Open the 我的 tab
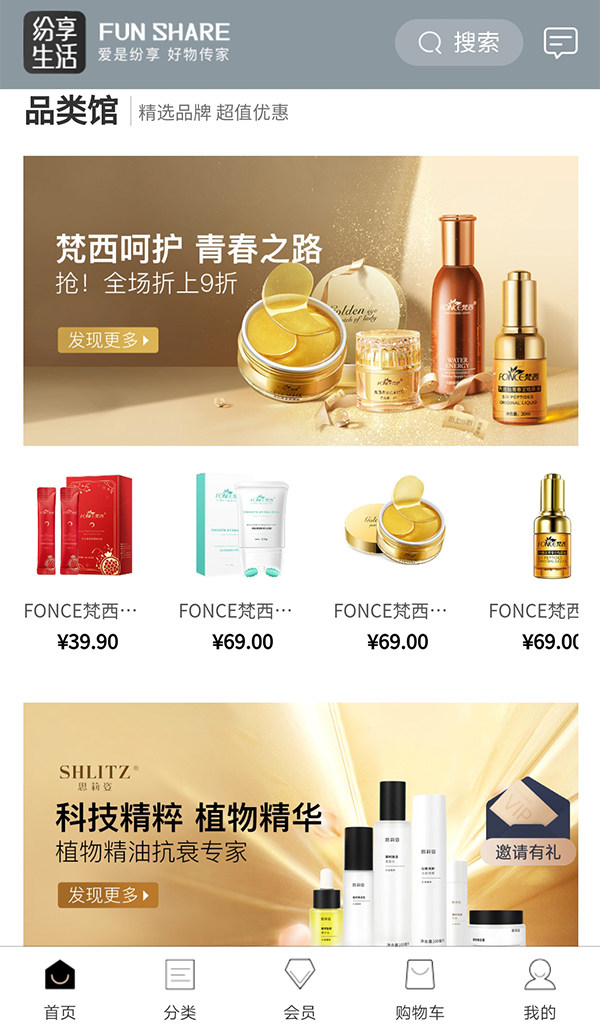 [x=540, y=990]
